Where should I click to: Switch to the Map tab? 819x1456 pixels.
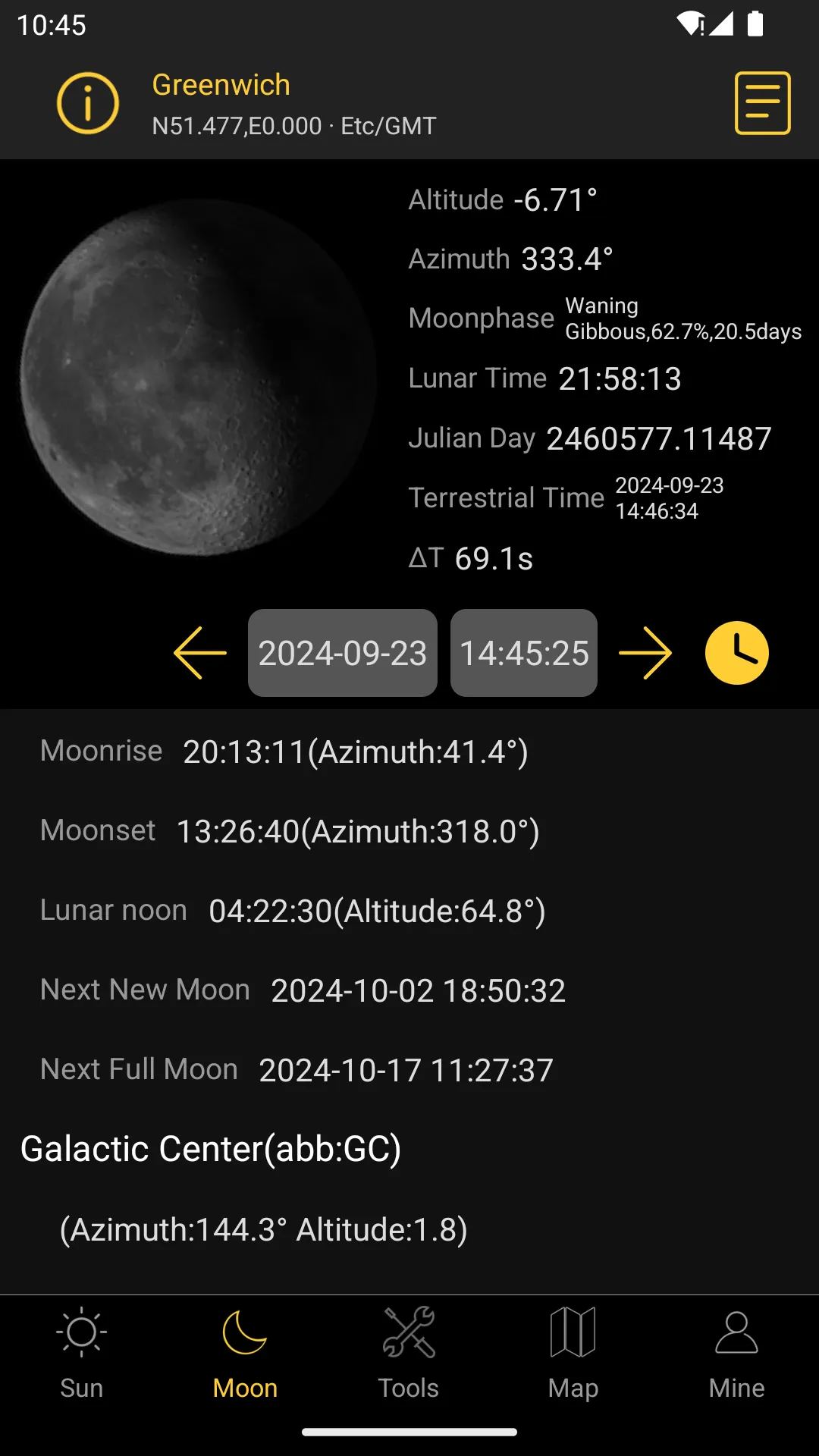point(573,1354)
